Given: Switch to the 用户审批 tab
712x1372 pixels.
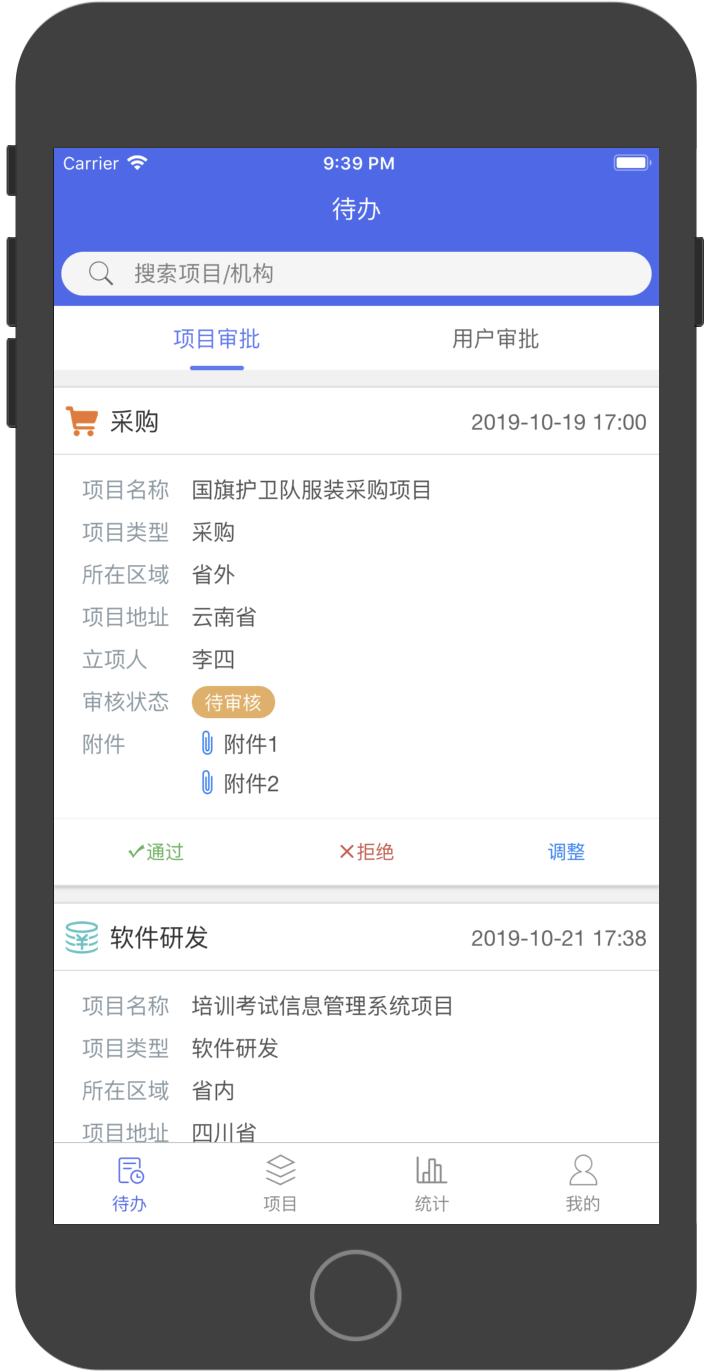Looking at the screenshot, I should pyautogui.click(x=495, y=339).
